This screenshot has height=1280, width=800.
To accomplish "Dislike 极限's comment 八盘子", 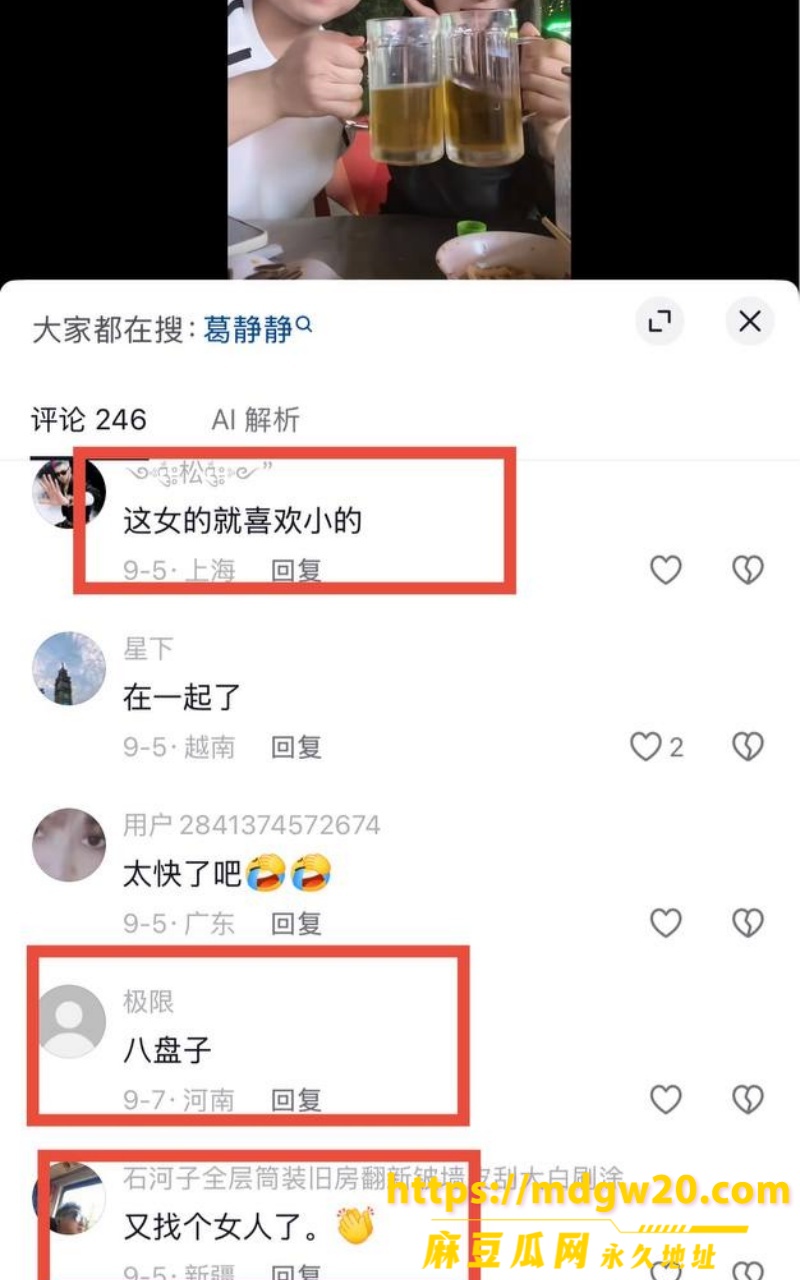I will (748, 1100).
